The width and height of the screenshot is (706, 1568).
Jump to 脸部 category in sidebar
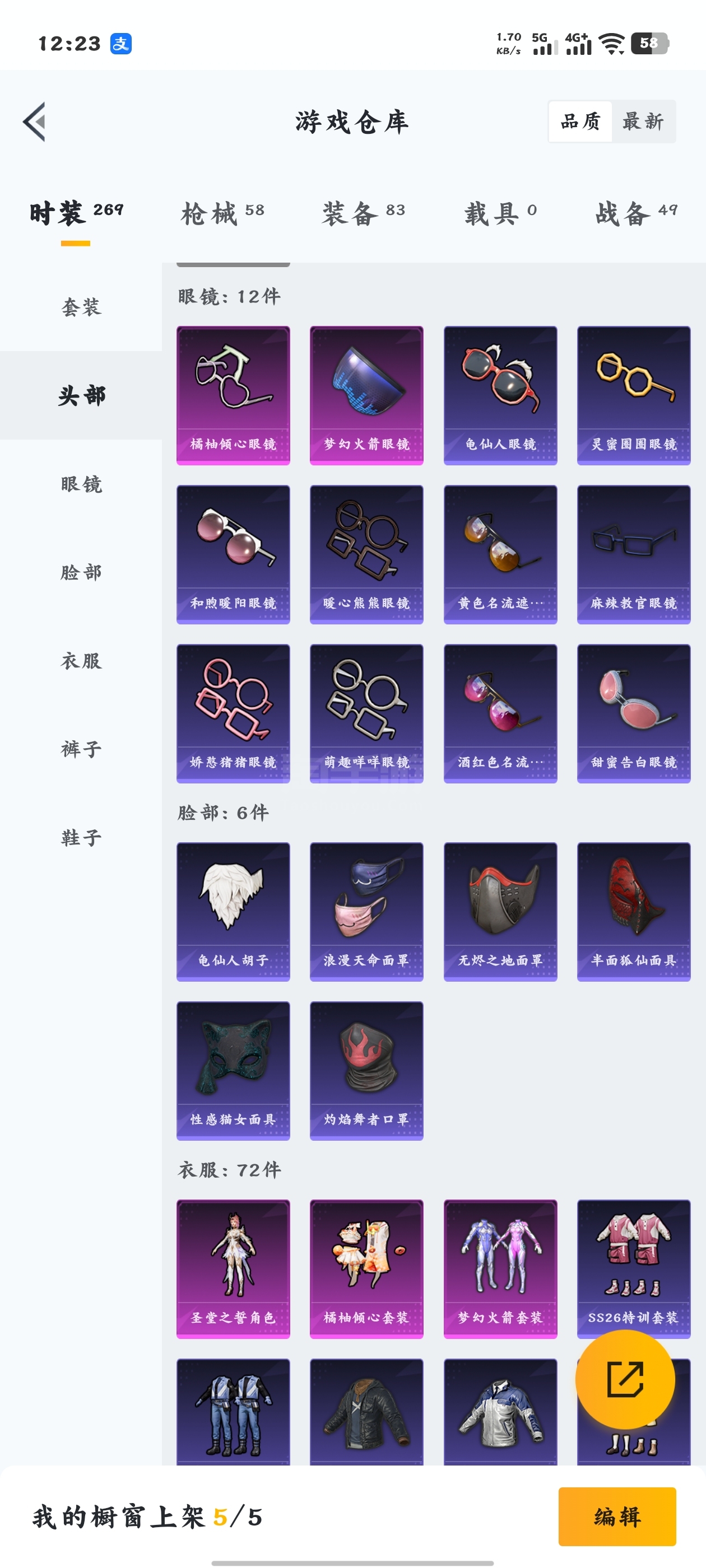(x=81, y=572)
